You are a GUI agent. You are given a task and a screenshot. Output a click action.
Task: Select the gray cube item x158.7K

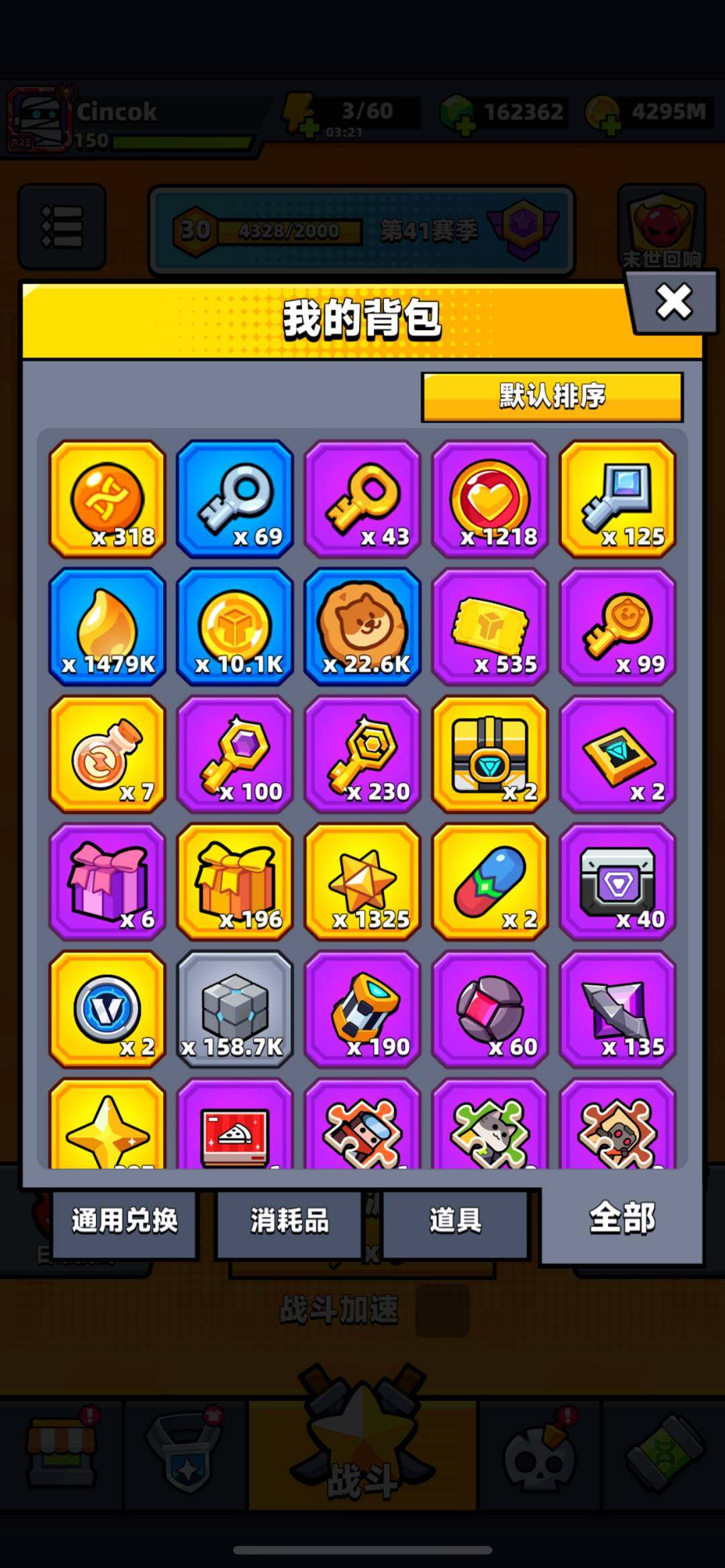[x=235, y=1009]
